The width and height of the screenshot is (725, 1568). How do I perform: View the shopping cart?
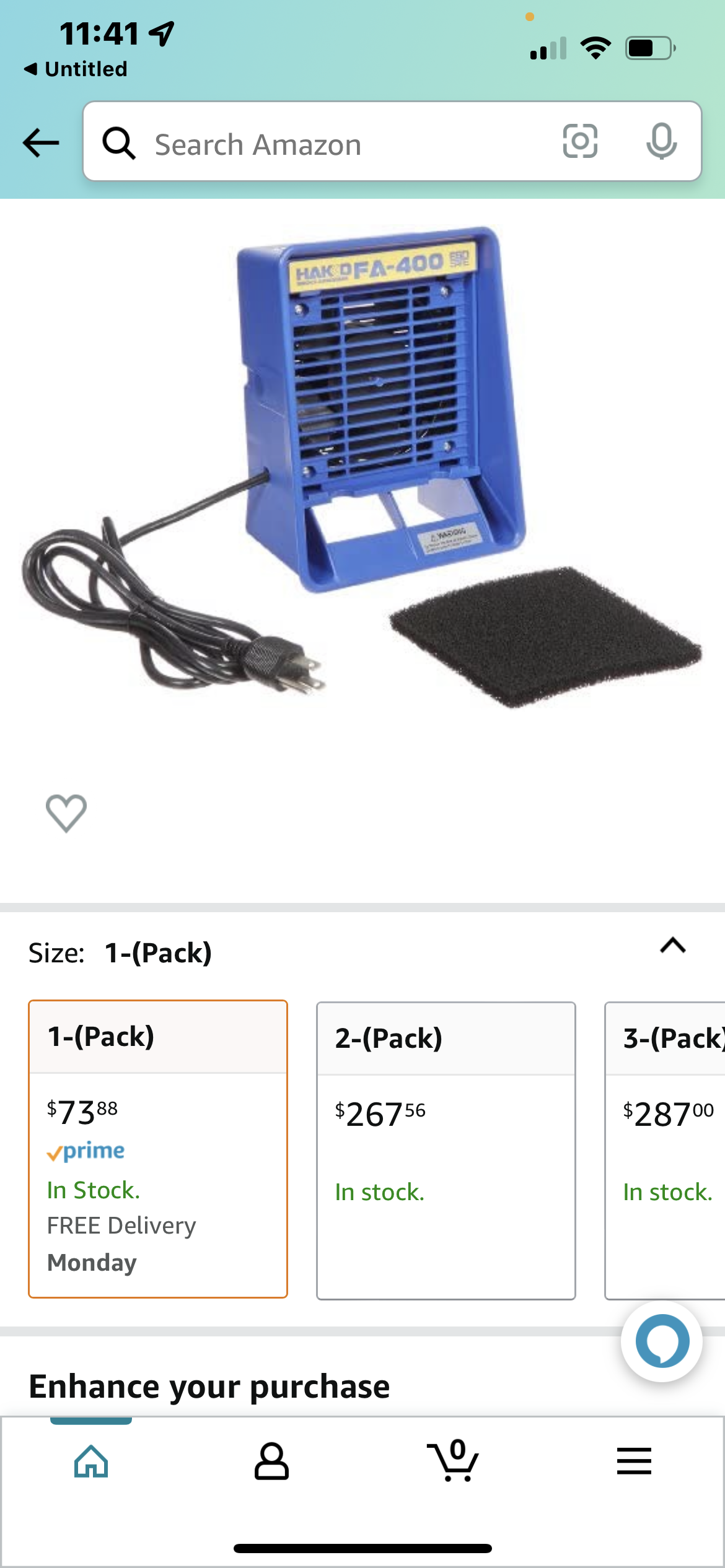click(453, 1460)
